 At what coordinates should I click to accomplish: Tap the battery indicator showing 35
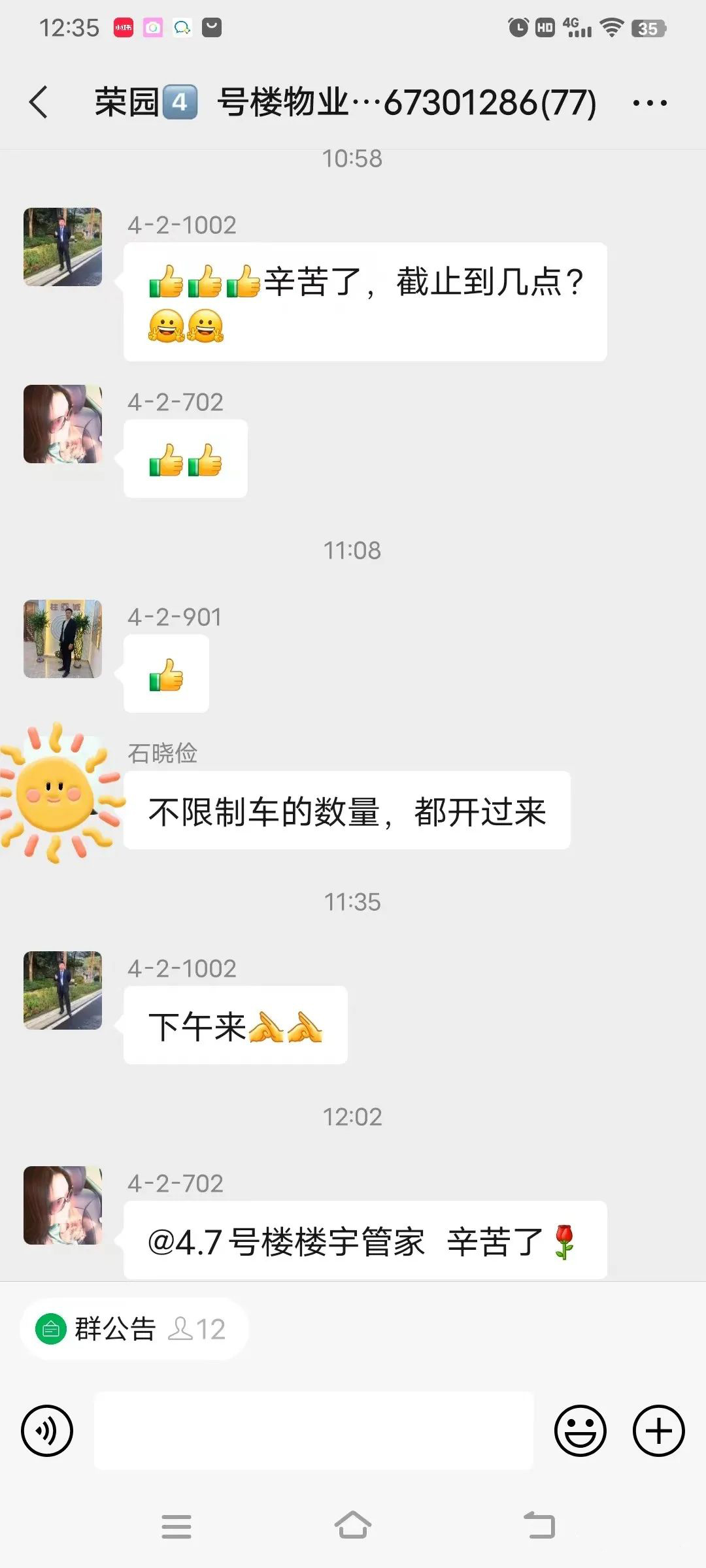(x=649, y=27)
